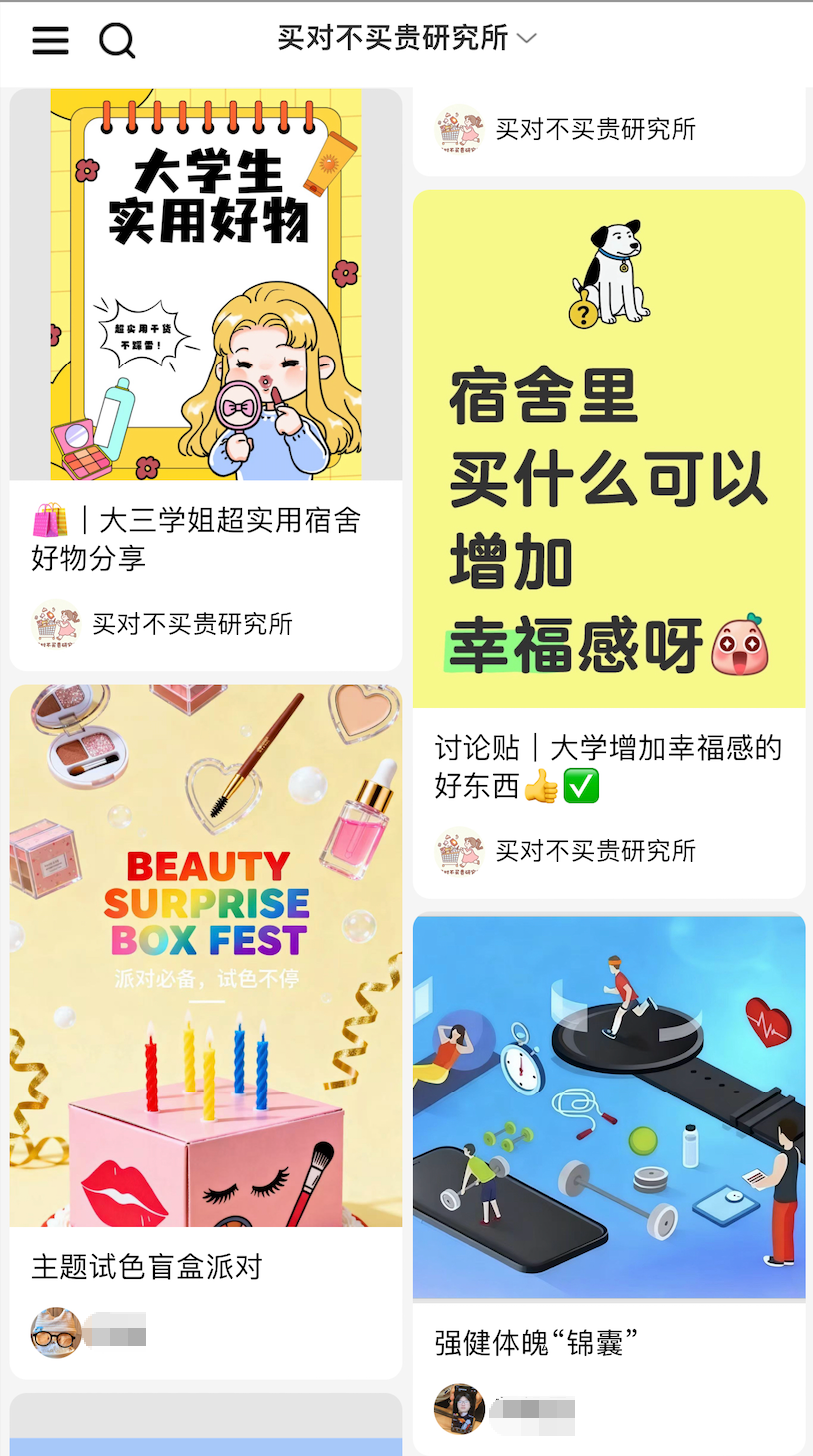Tap the 大学生实用好物 yellow cover image

(x=206, y=285)
